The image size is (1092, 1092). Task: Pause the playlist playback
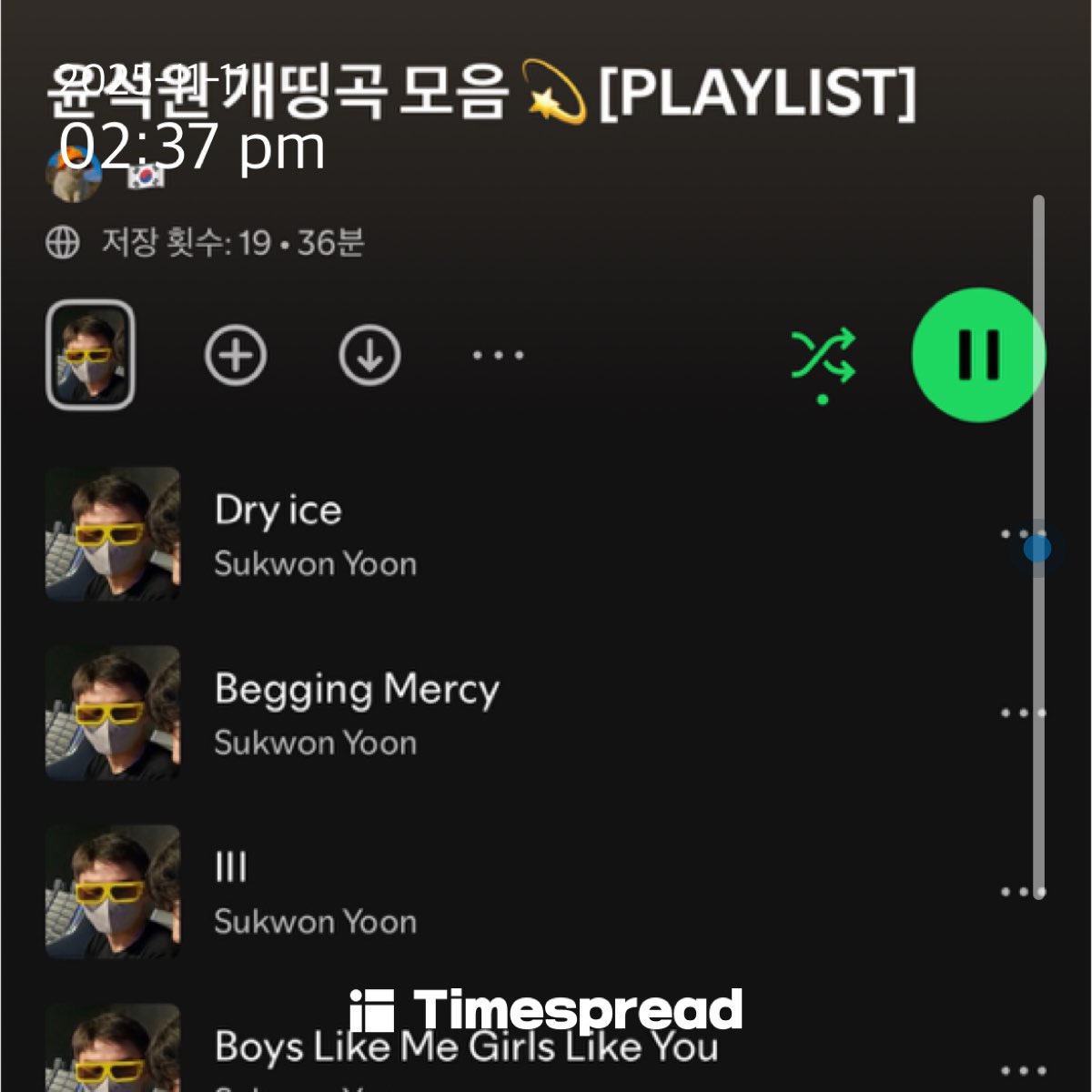coord(978,354)
